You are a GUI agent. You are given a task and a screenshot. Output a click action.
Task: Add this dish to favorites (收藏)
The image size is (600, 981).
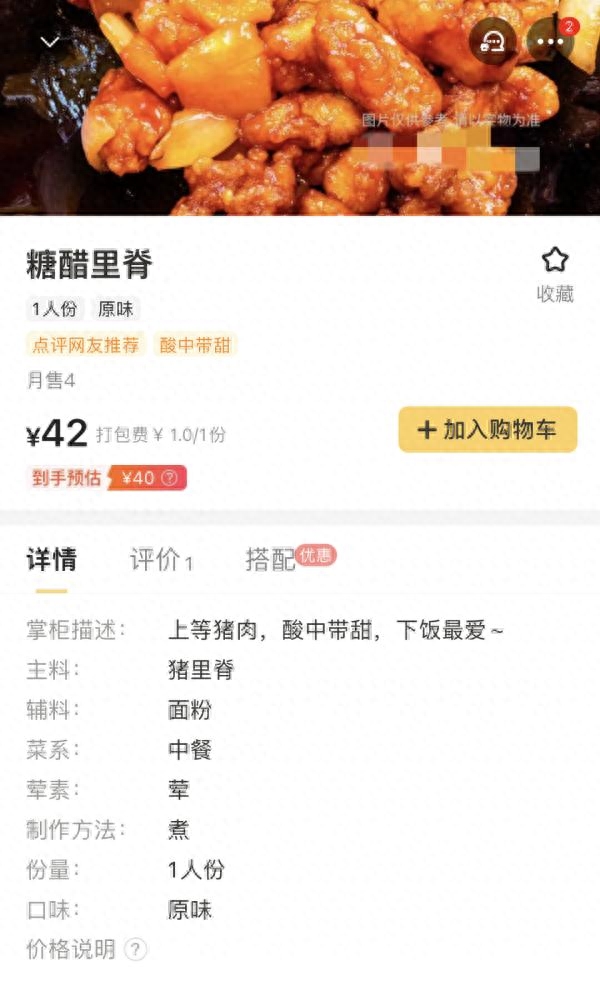tap(555, 274)
